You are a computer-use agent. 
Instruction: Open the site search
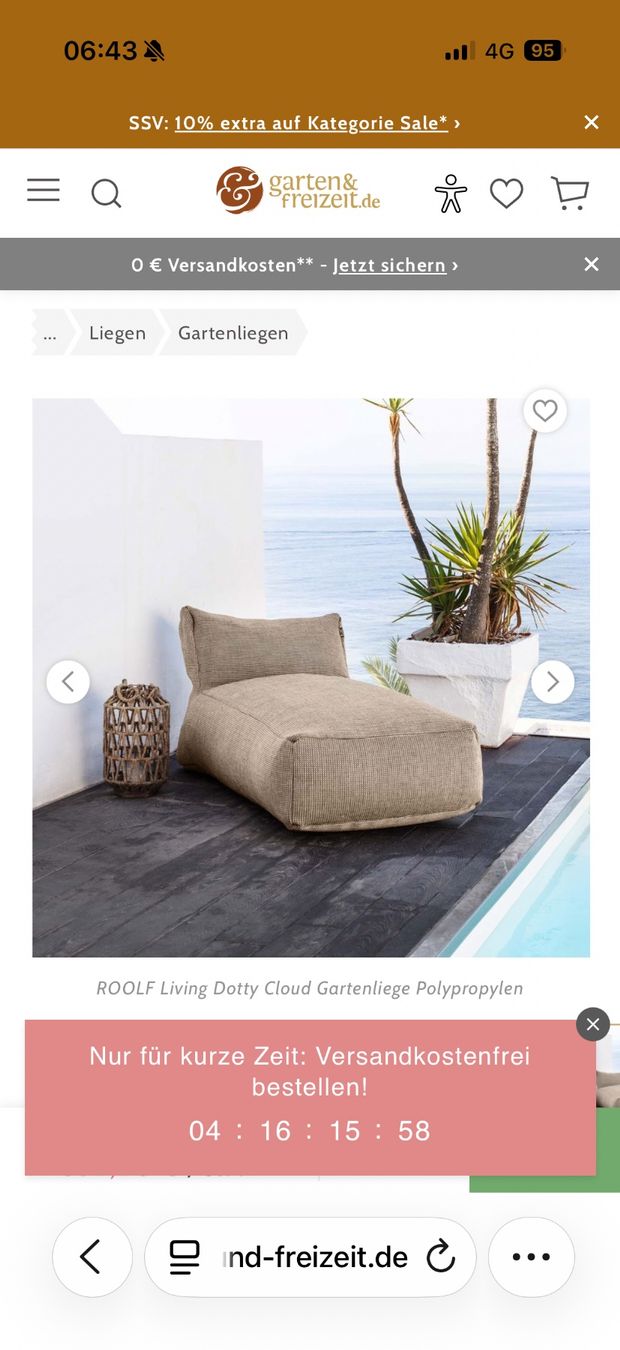106,192
